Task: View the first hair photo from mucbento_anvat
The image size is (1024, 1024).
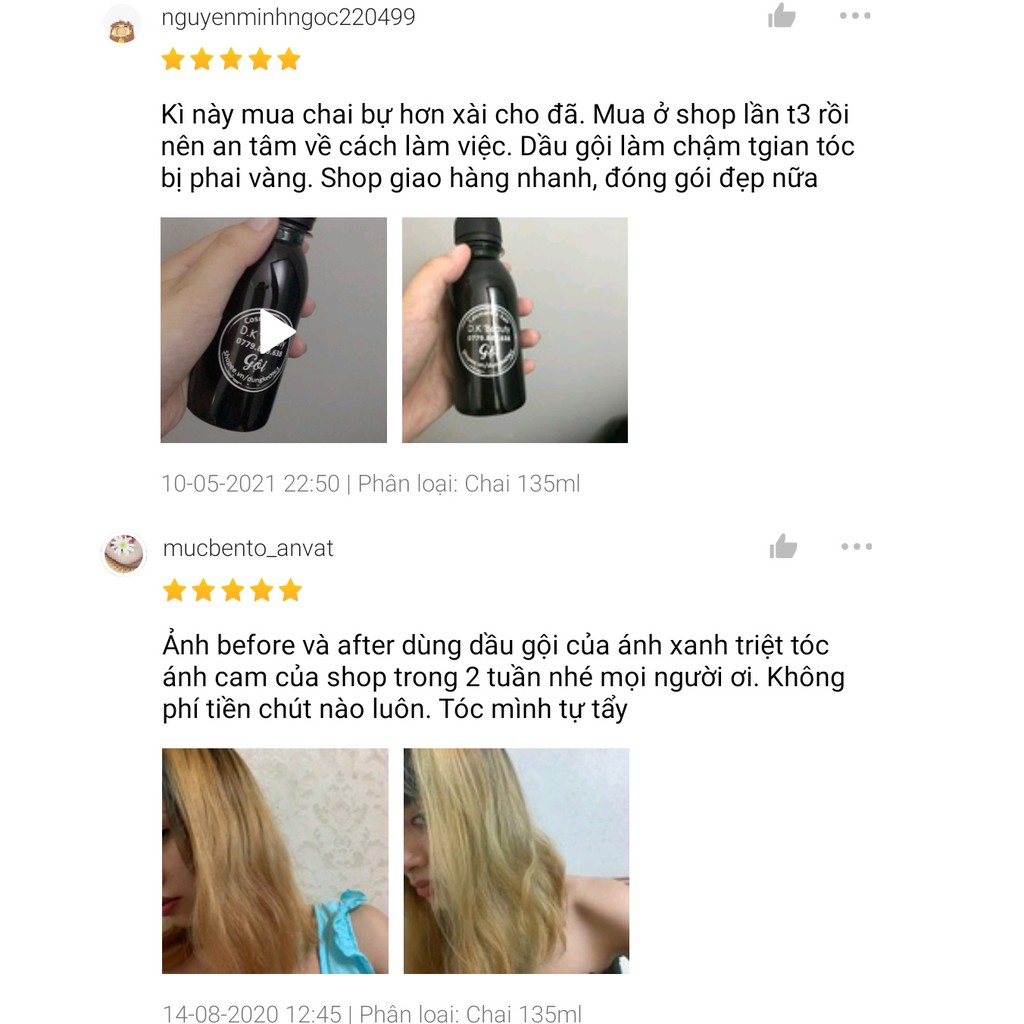Action: coord(275,861)
